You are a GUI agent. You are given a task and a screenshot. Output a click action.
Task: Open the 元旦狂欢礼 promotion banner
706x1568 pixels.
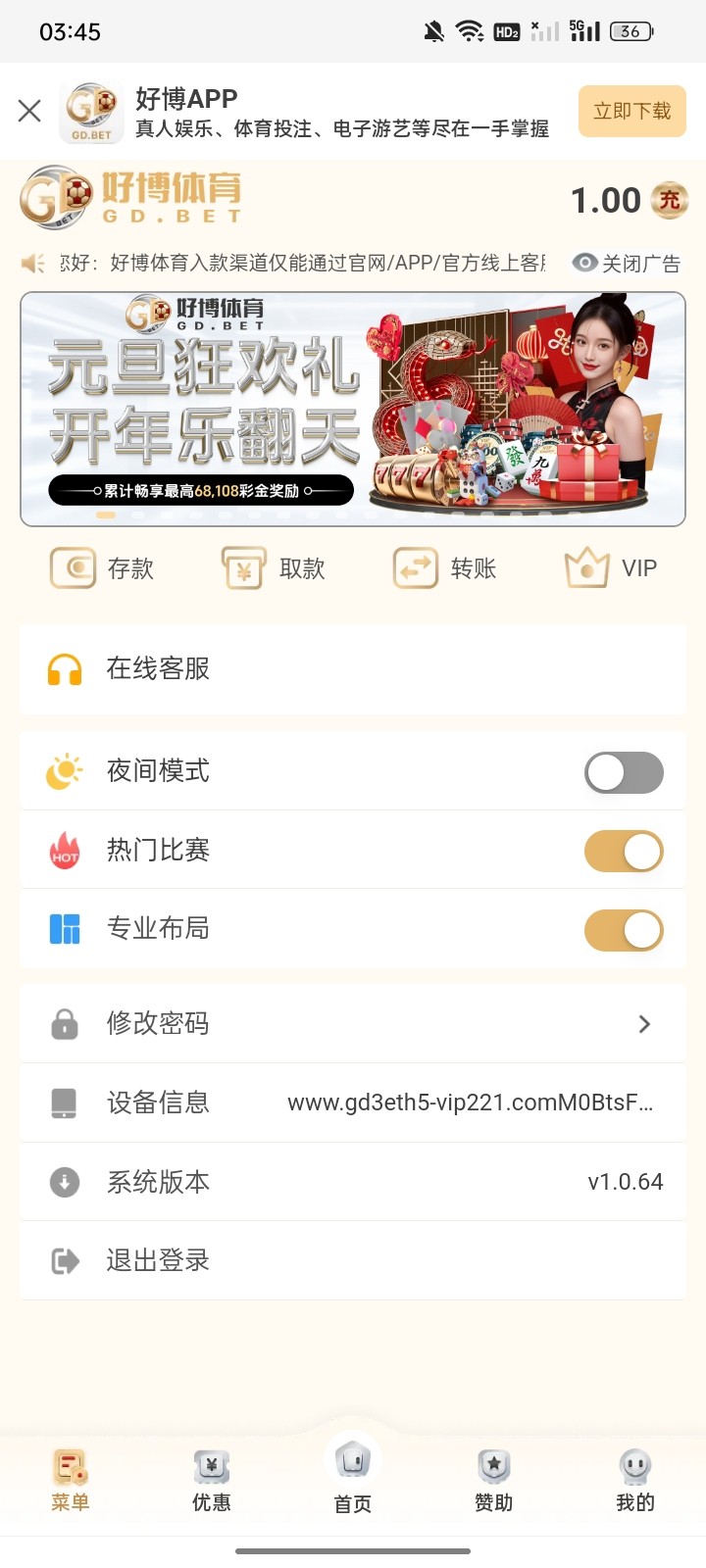tap(353, 409)
